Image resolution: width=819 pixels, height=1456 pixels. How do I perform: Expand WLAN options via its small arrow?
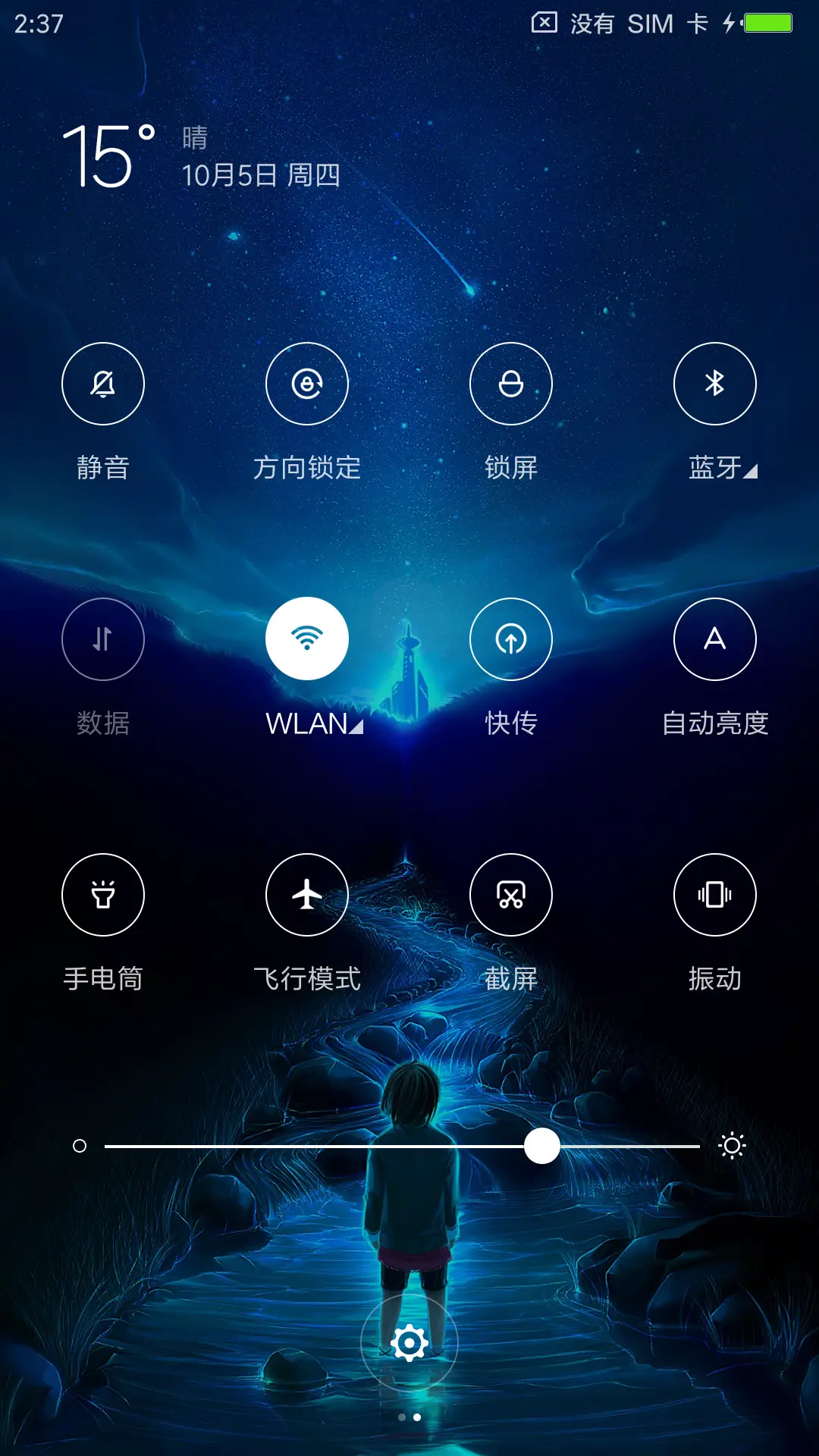[356, 726]
